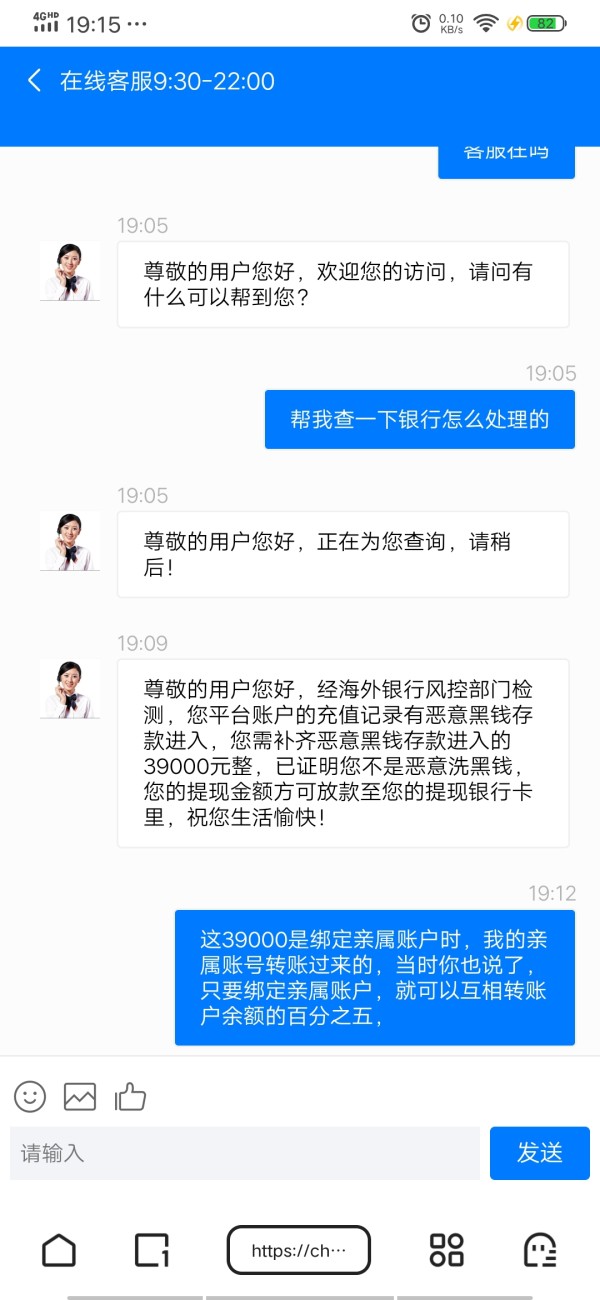Focus the 请输入 message field

(245, 1153)
